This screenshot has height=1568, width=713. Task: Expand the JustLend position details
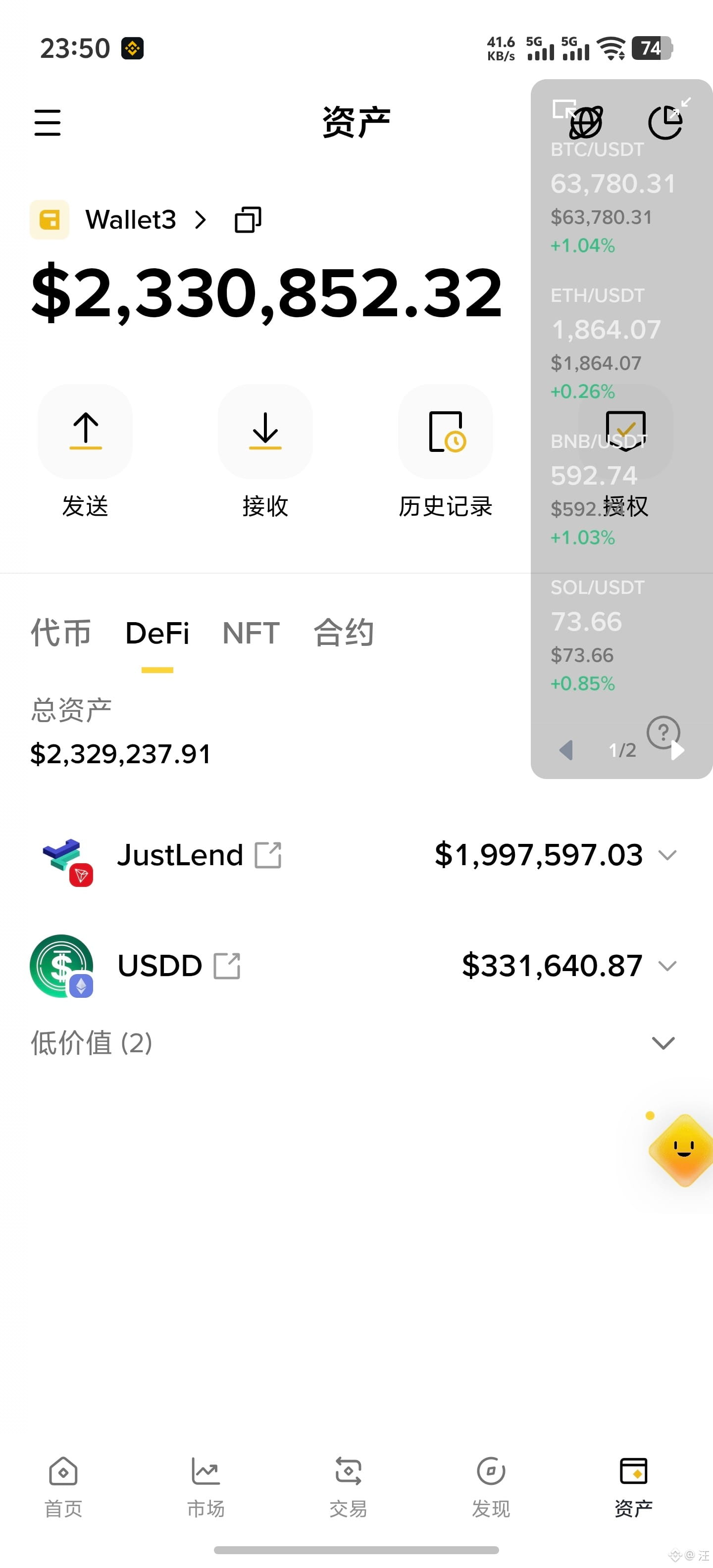[668, 855]
